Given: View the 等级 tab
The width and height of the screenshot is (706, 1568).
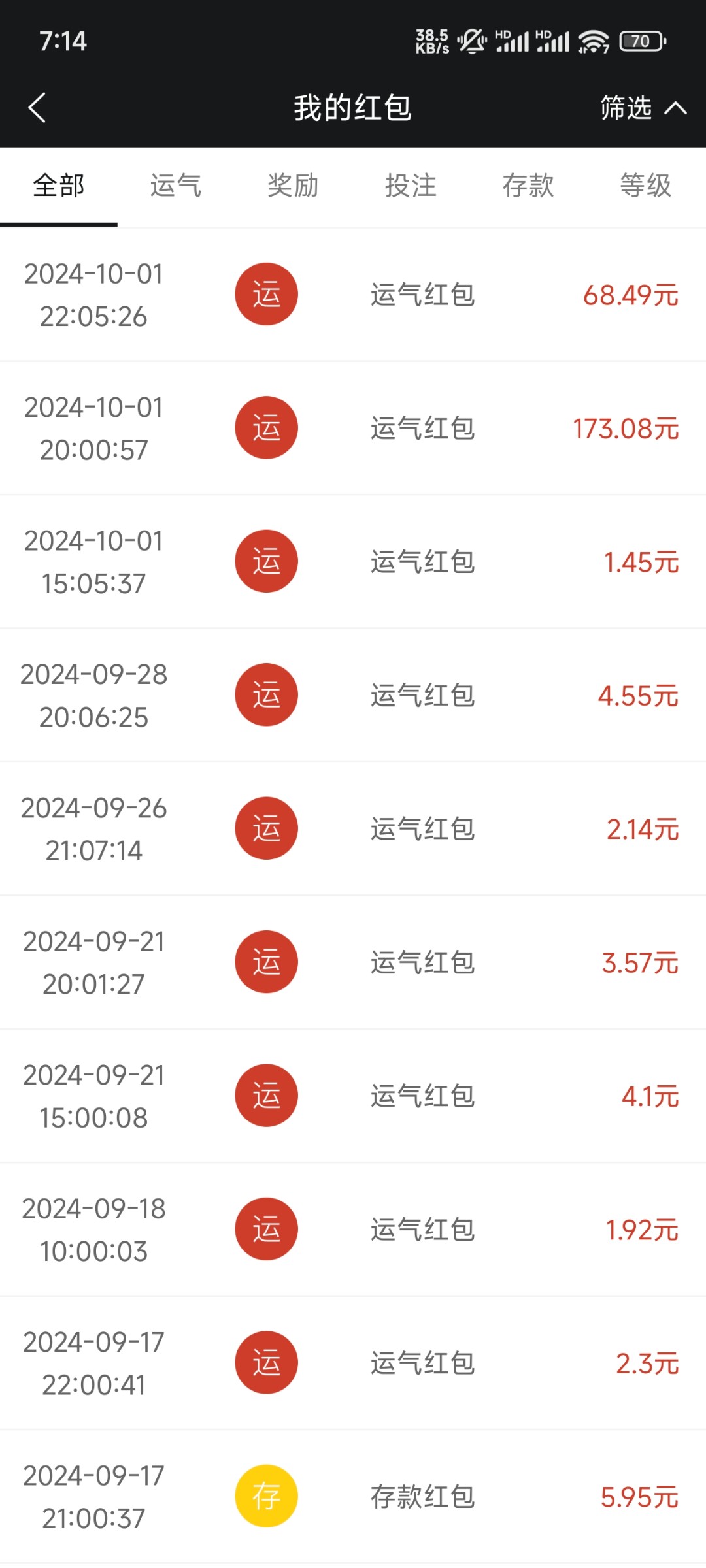Looking at the screenshot, I should tap(645, 186).
